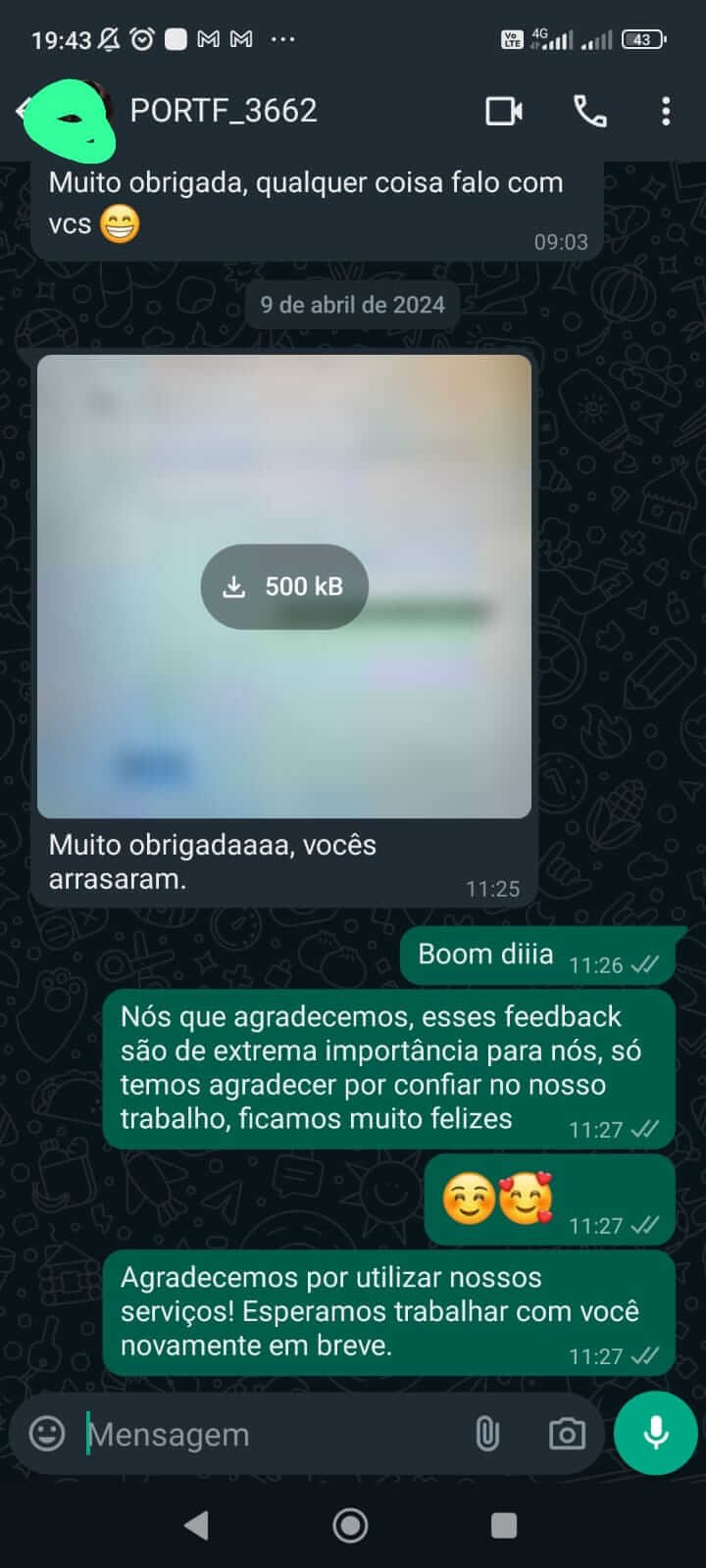706x1568 pixels.
Task: Start a video call with PORTF_3662
Action: (504, 111)
